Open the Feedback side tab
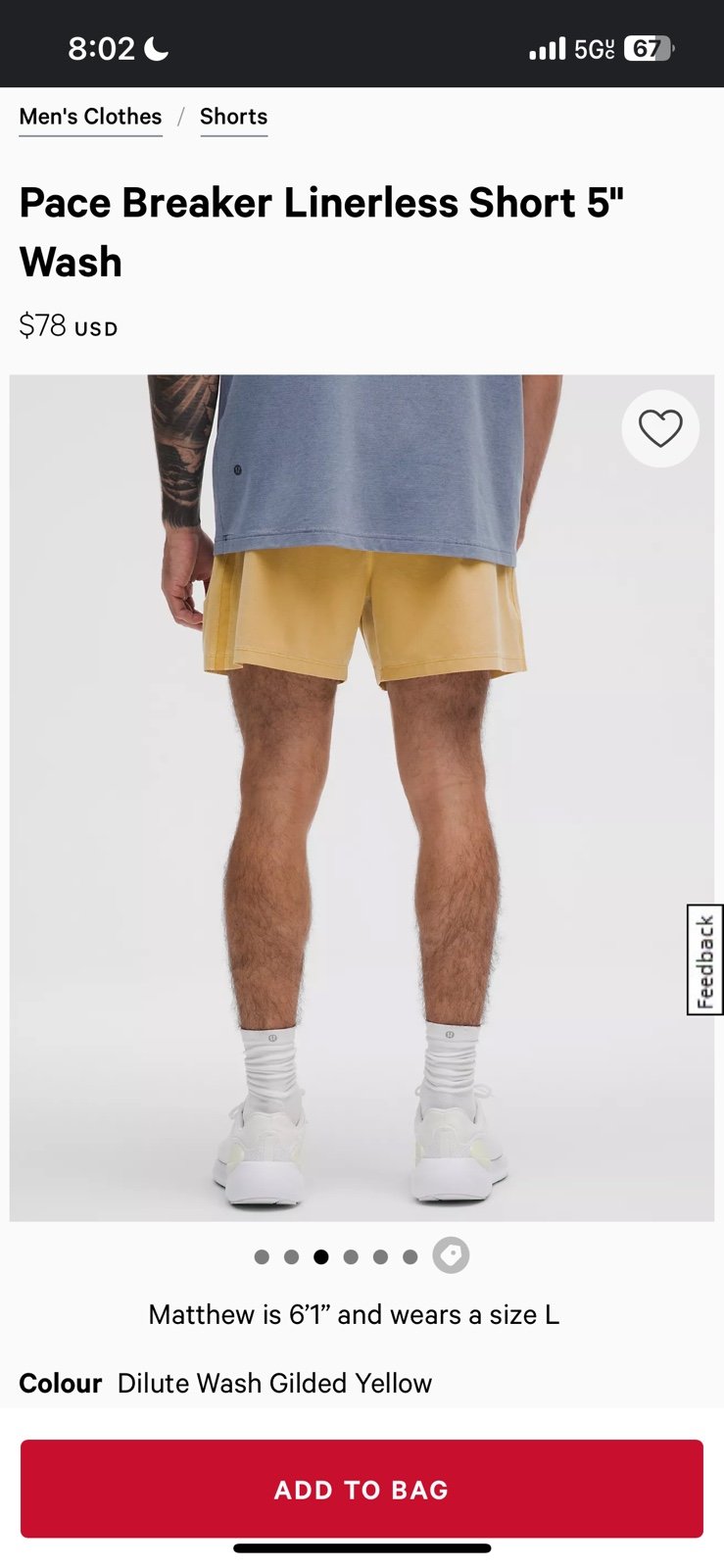The height and width of the screenshot is (1568, 724). tap(704, 959)
